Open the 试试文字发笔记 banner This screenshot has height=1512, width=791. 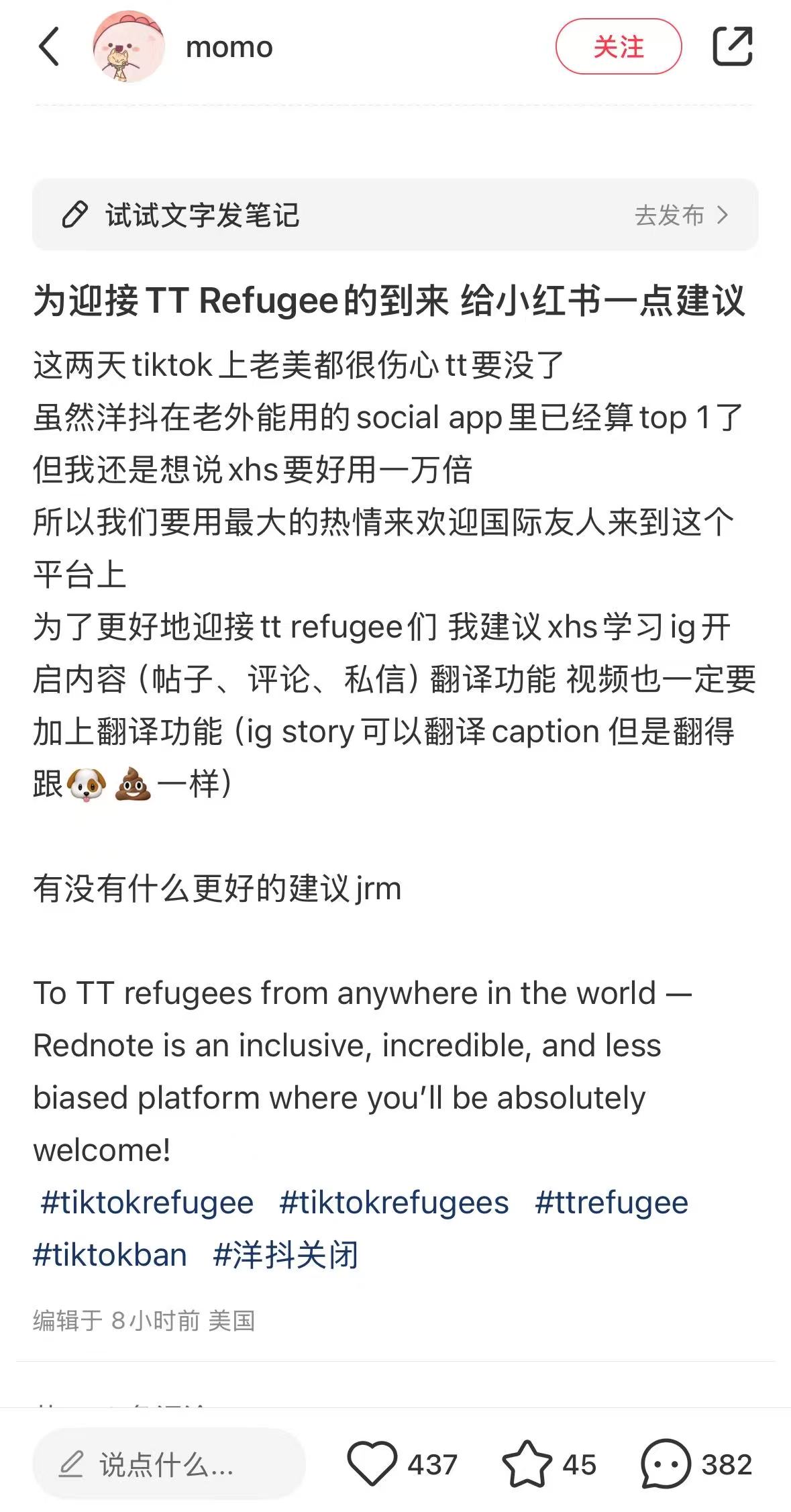(394, 215)
